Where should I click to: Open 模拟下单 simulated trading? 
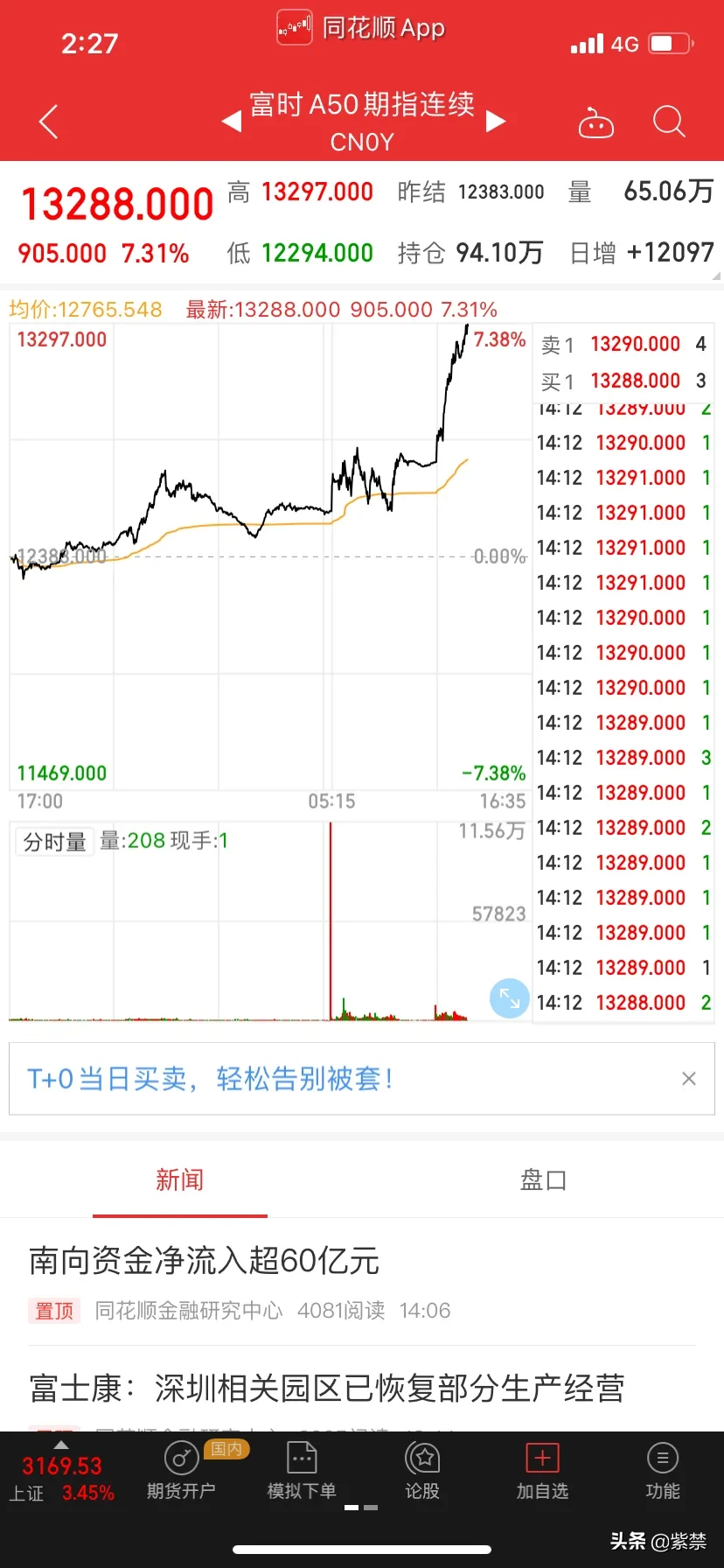[302, 1472]
